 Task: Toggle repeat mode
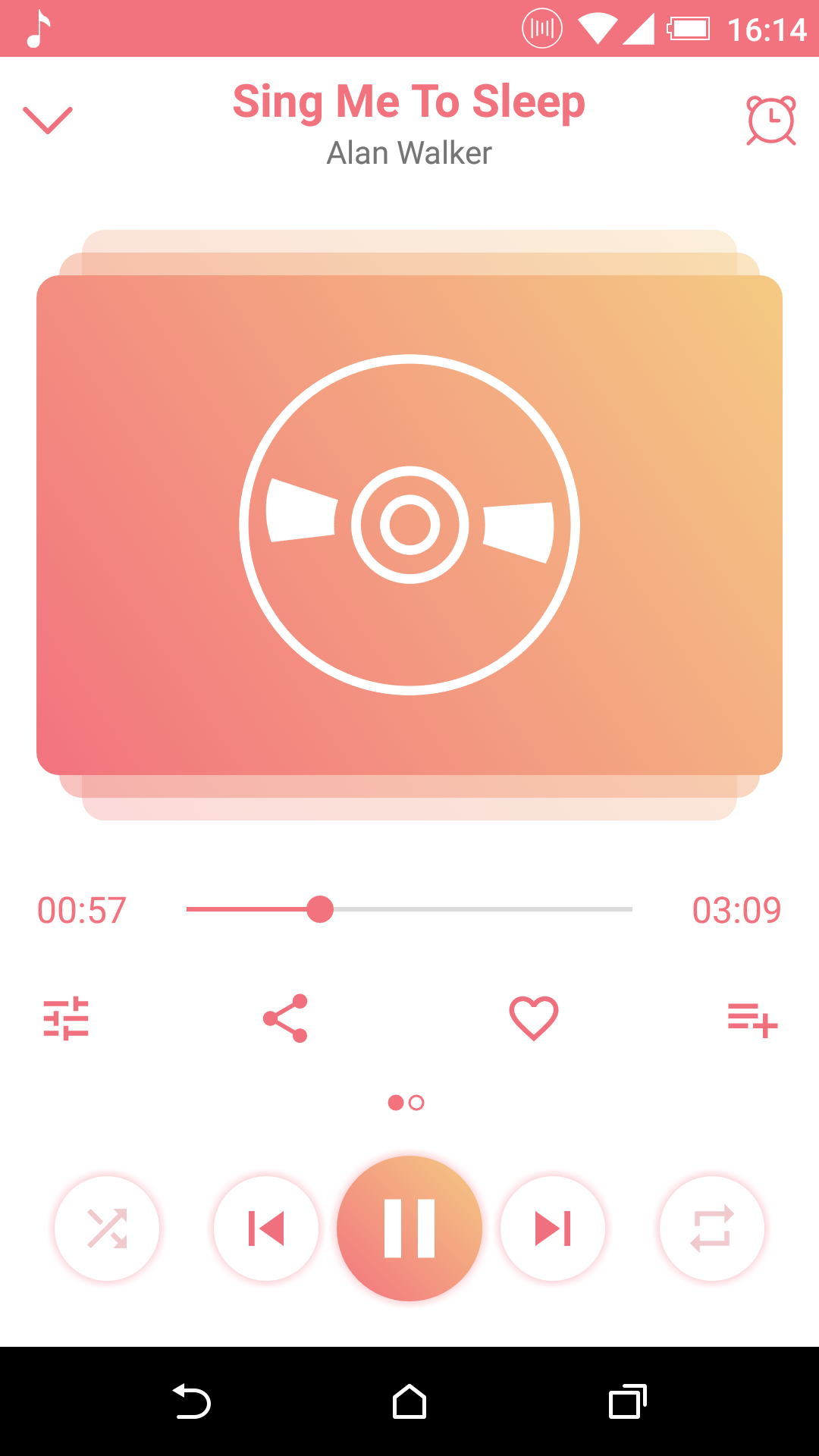tap(712, 1228)
